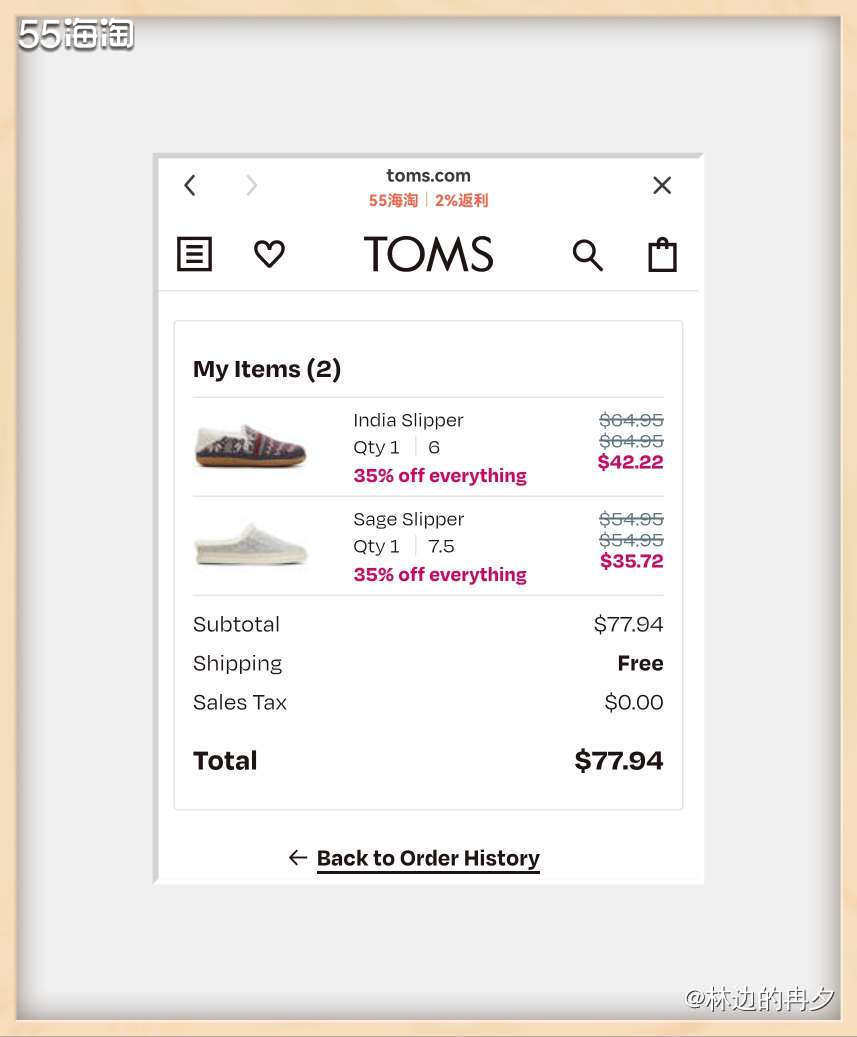This screenshot has height=1037, width=857.
Task: Click the Sage Slipper thumbnail image
Action: [x=251, y=543]
